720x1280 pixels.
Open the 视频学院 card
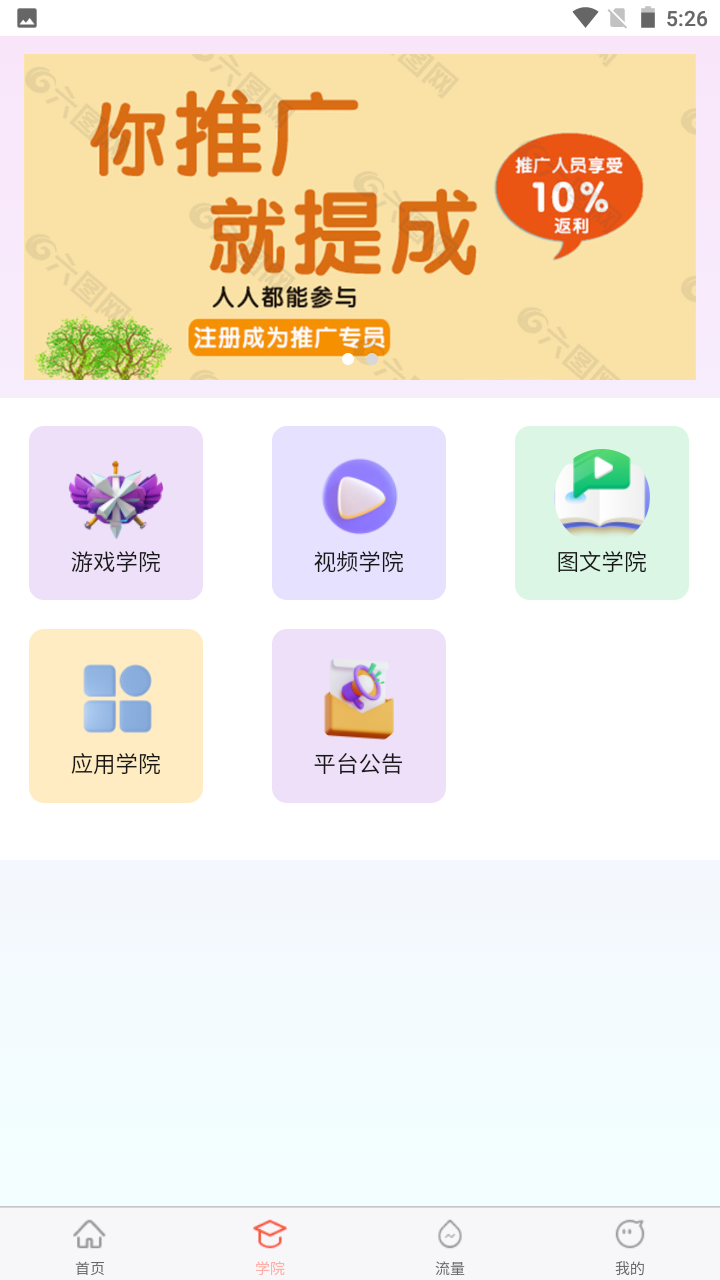pyautogui.click(x=359, y=513)
